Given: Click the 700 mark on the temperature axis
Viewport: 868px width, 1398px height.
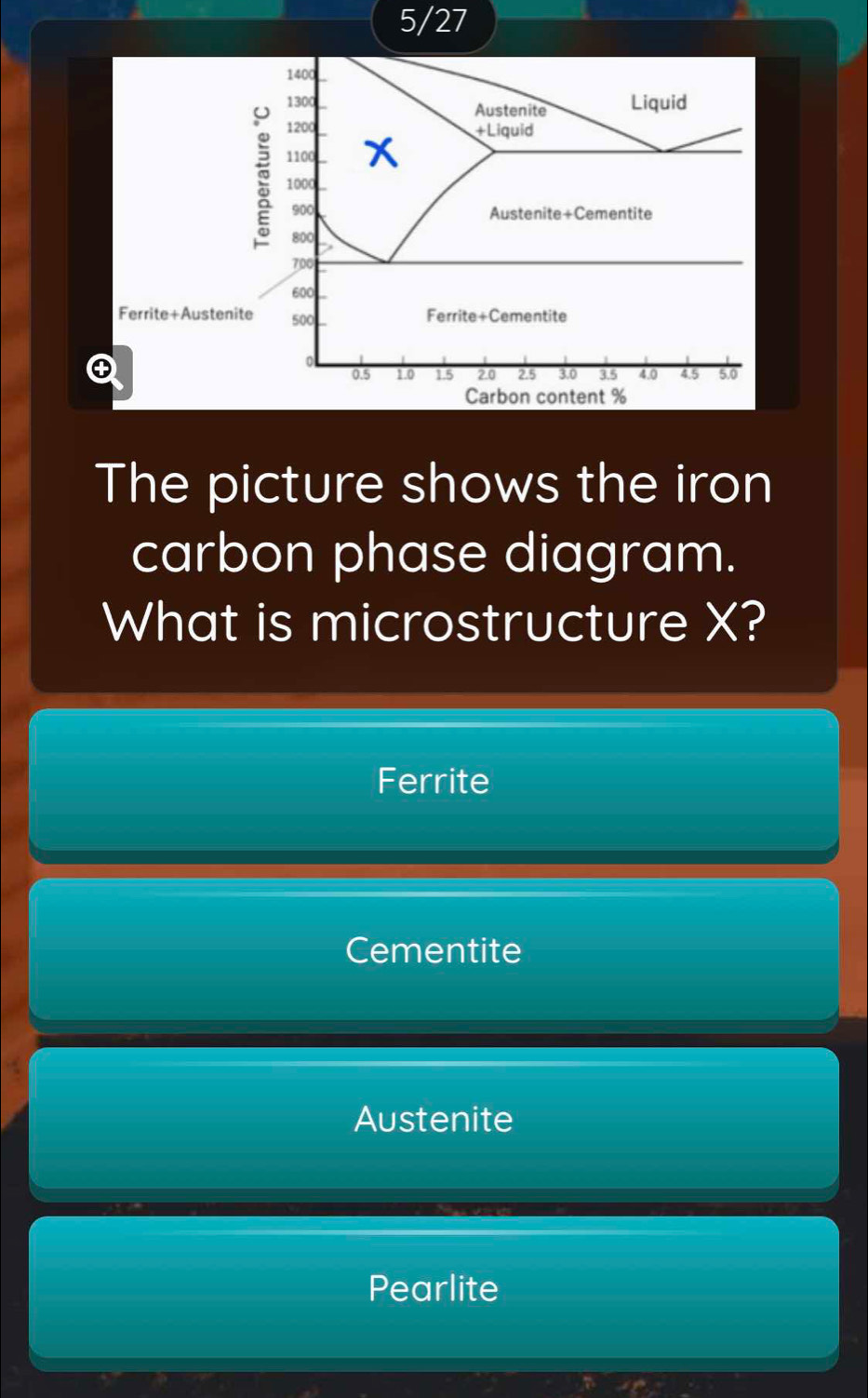Looking at the screenshot, I should [x=302, y=263].
